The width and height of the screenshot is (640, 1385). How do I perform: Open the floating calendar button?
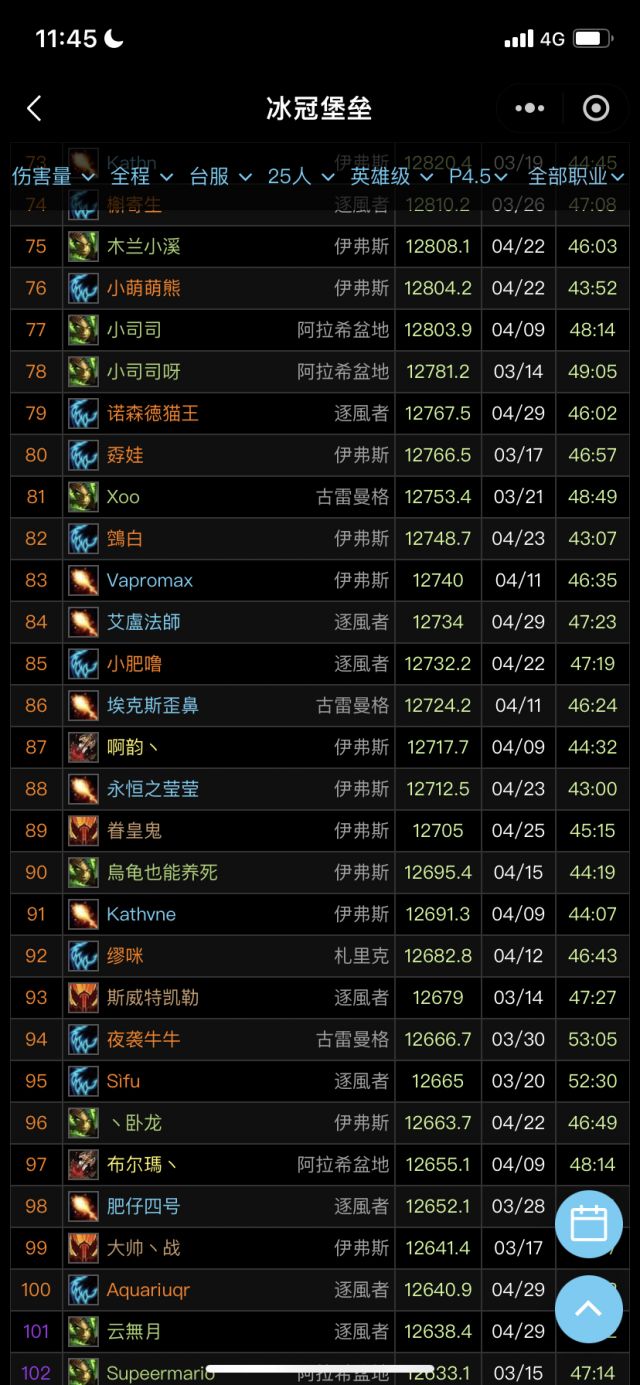pos(588,1224)
